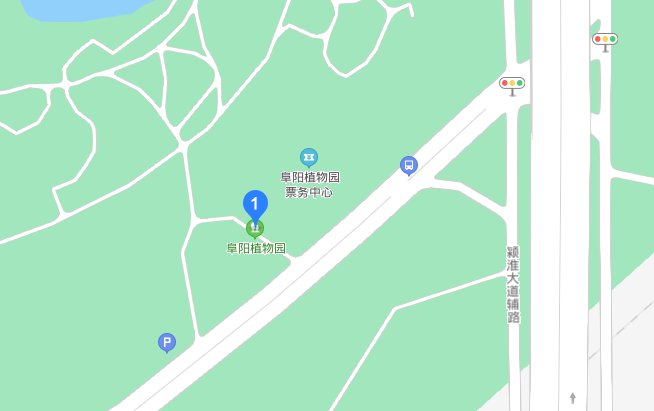Open the bus stop marker
Screen dimensions: 654x411
click(408, 165)
